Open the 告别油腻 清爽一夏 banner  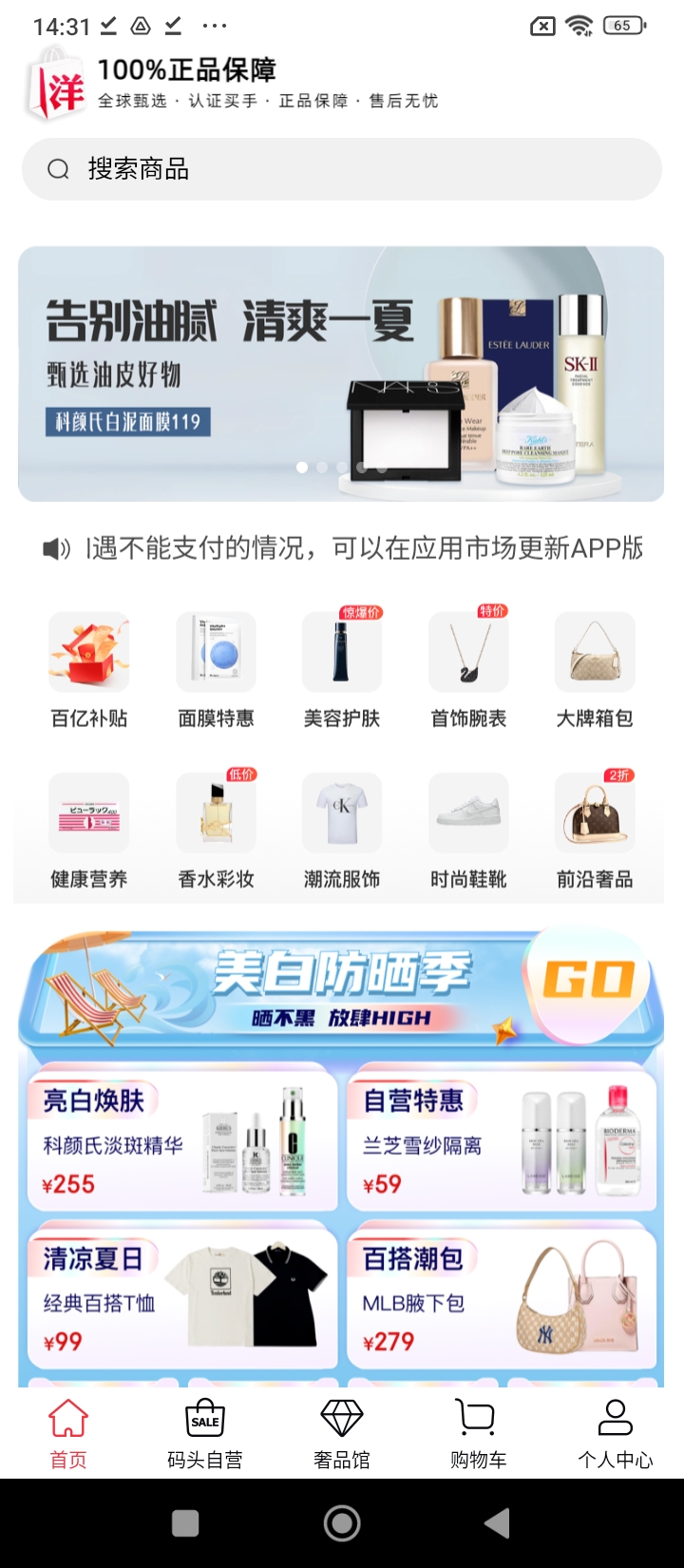[341, 373]
